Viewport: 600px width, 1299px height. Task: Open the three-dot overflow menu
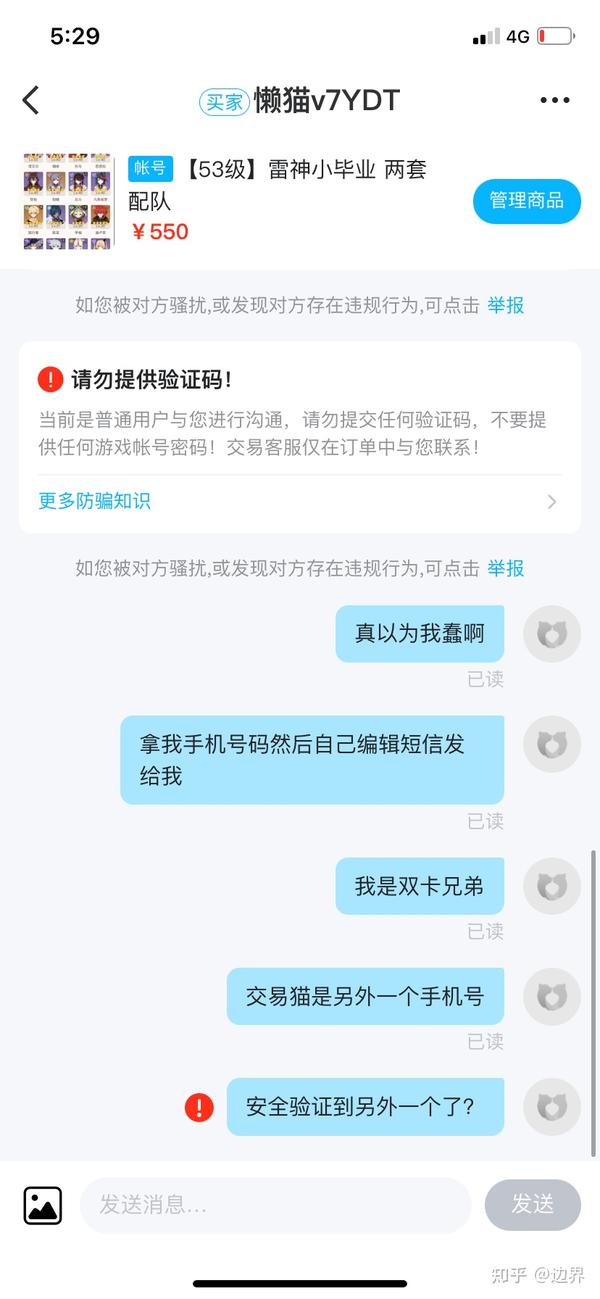555,100
